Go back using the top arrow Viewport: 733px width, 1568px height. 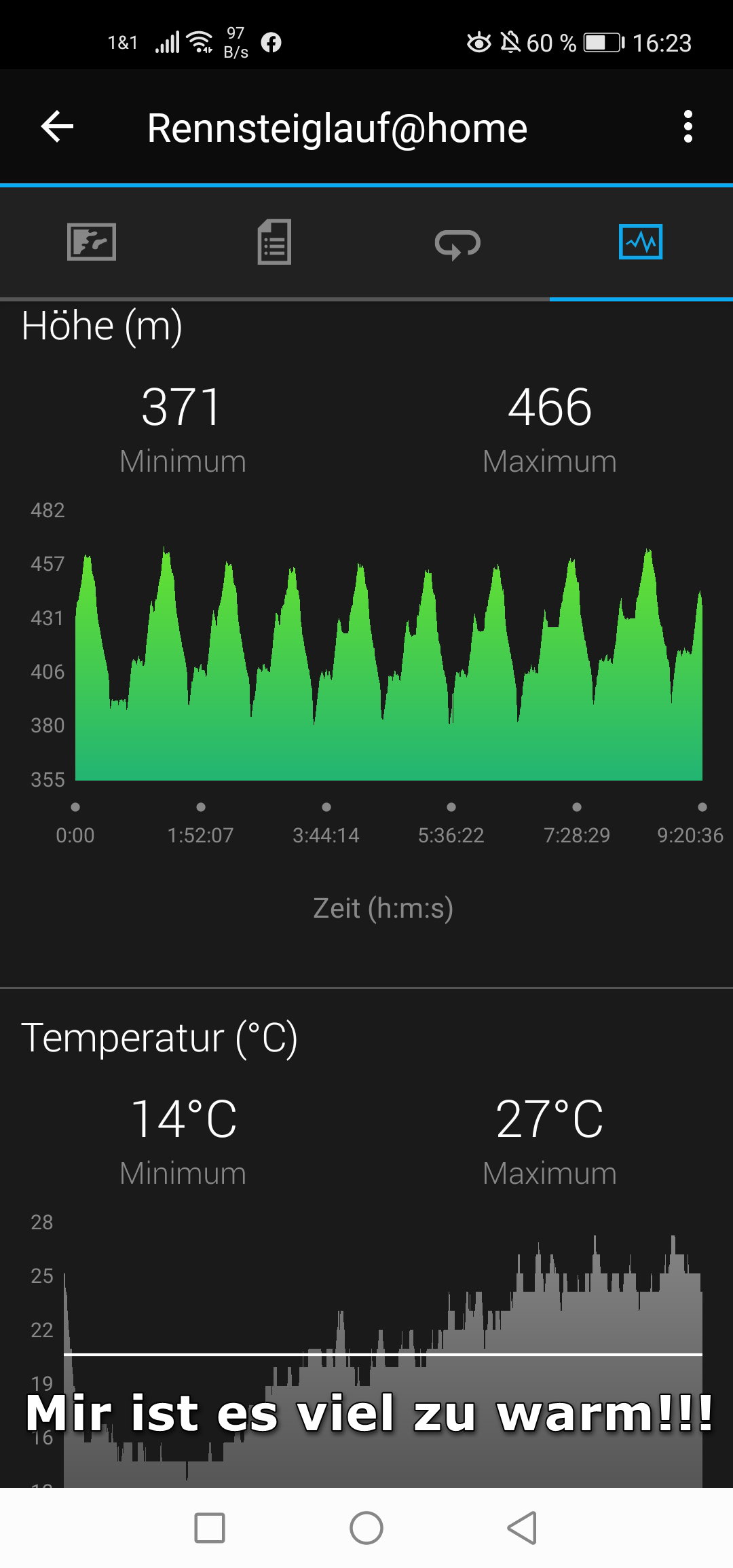(x=57, y=127)
